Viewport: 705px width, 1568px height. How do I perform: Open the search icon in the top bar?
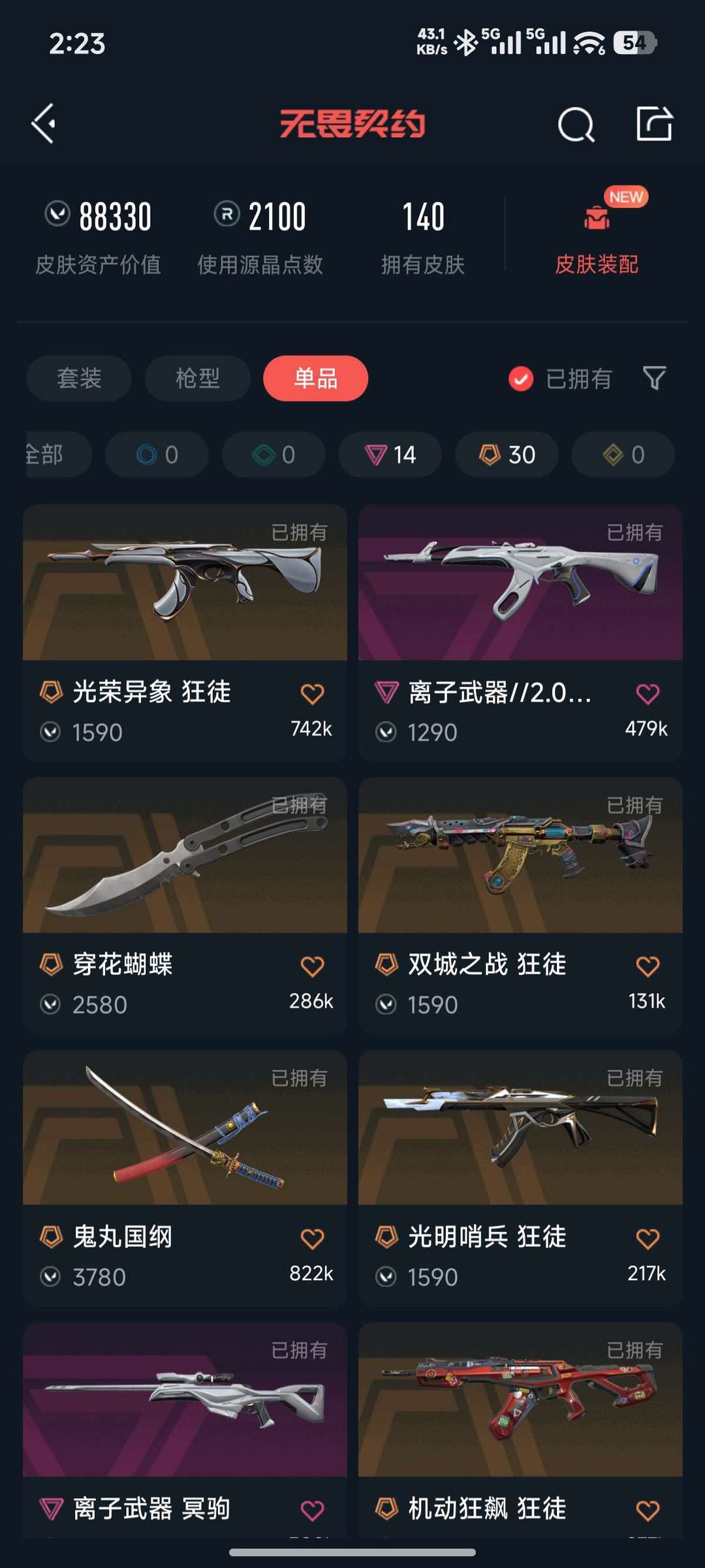coord(575,124)
